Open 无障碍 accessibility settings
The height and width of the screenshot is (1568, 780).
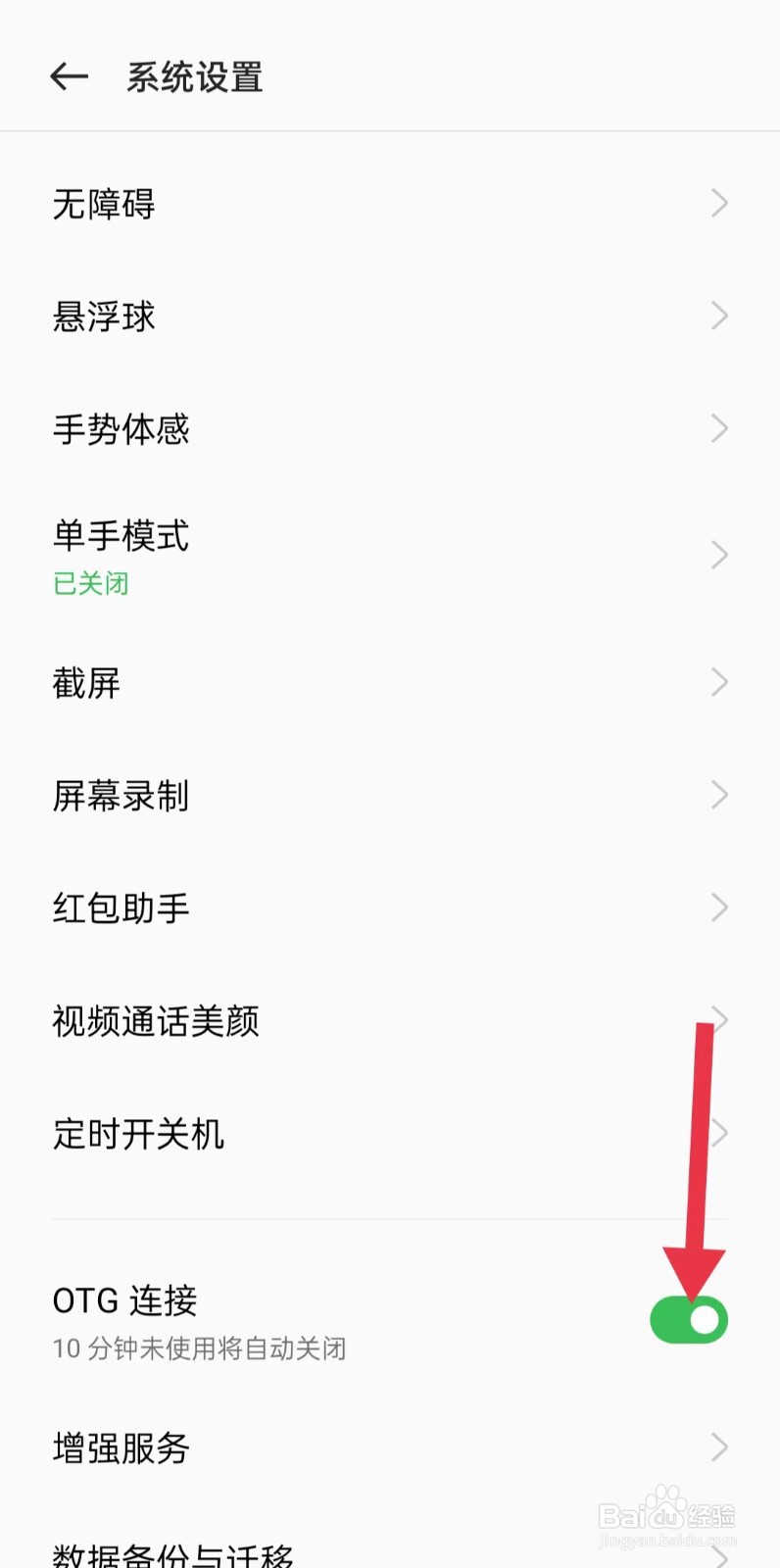click(x=103, y=204)
